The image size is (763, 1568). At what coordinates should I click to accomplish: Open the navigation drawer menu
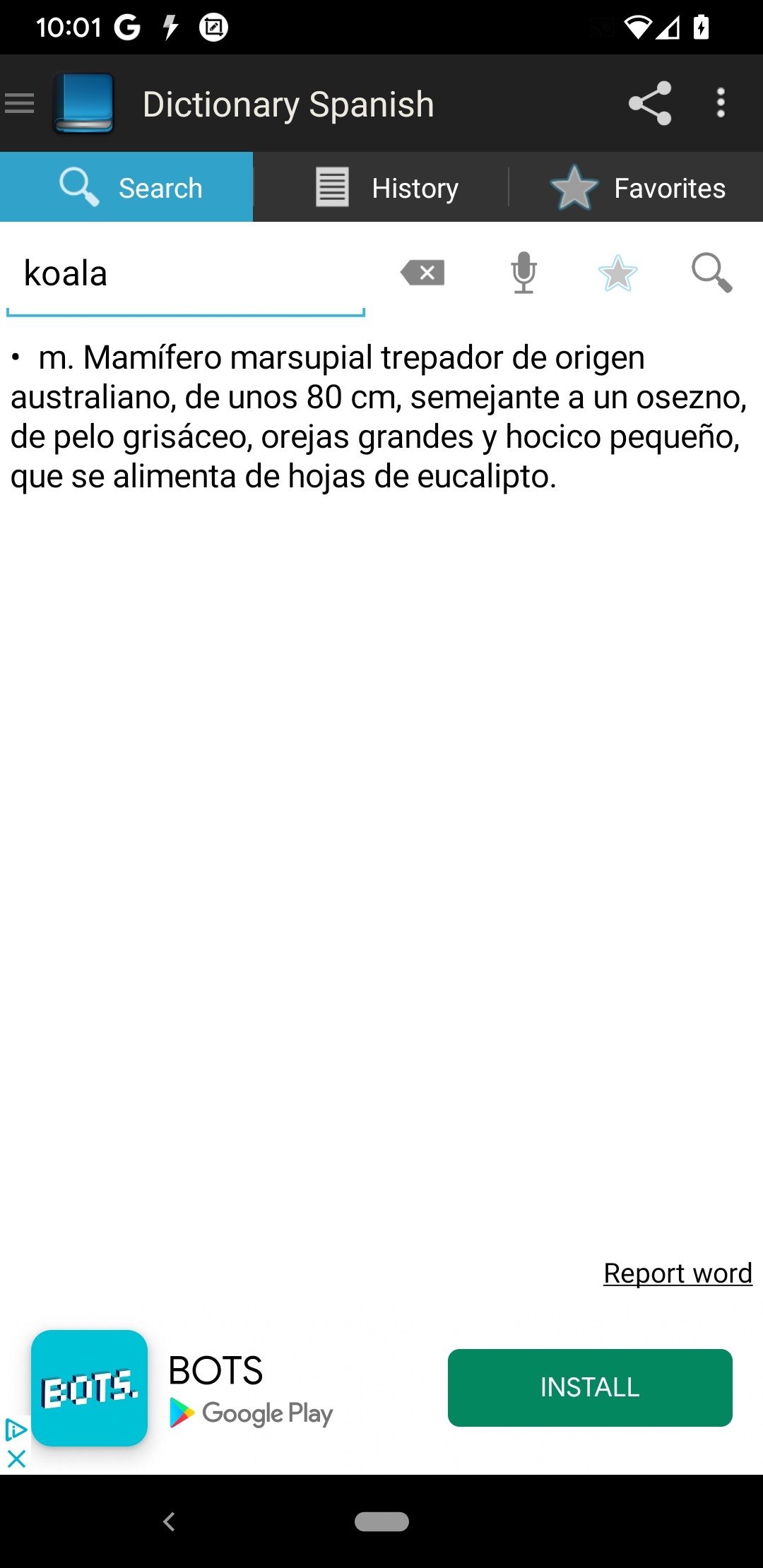20,103
